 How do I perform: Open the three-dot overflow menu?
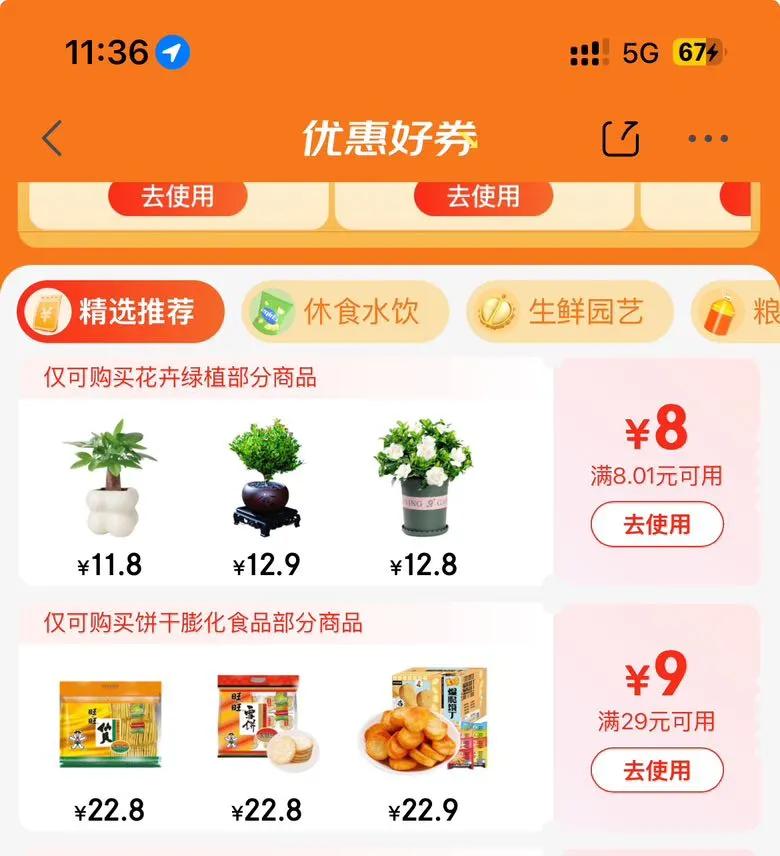coord(708,139)
